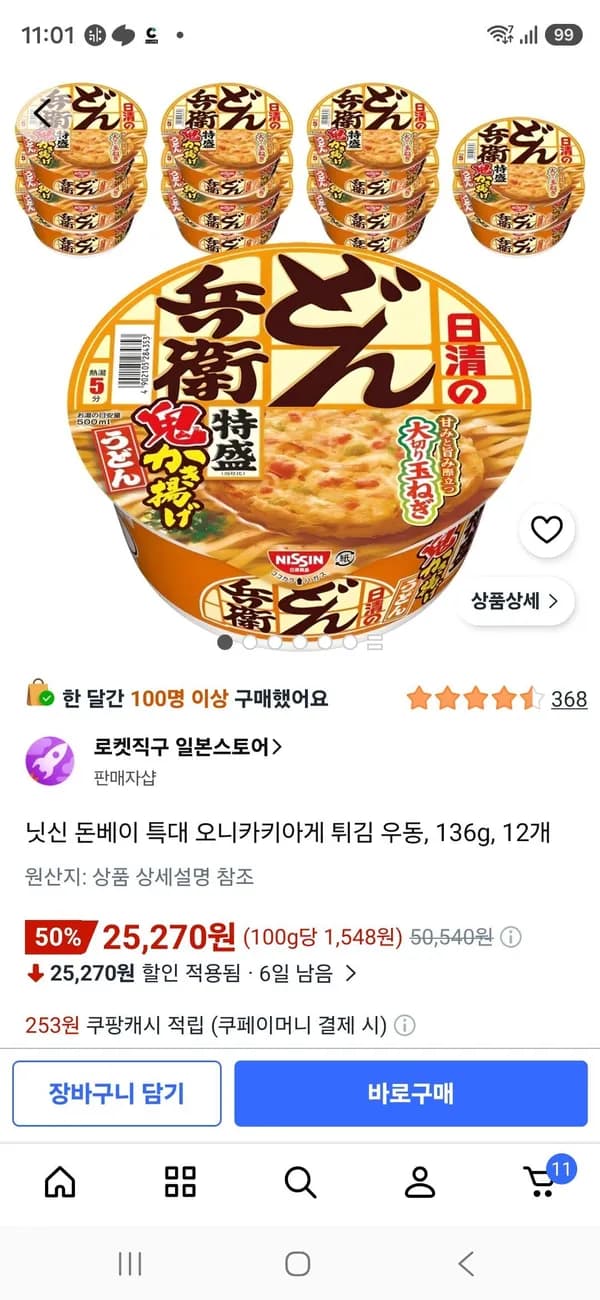
Task: Add item with 장바구니 담기 button
Action: click(x=117, y=1094)
